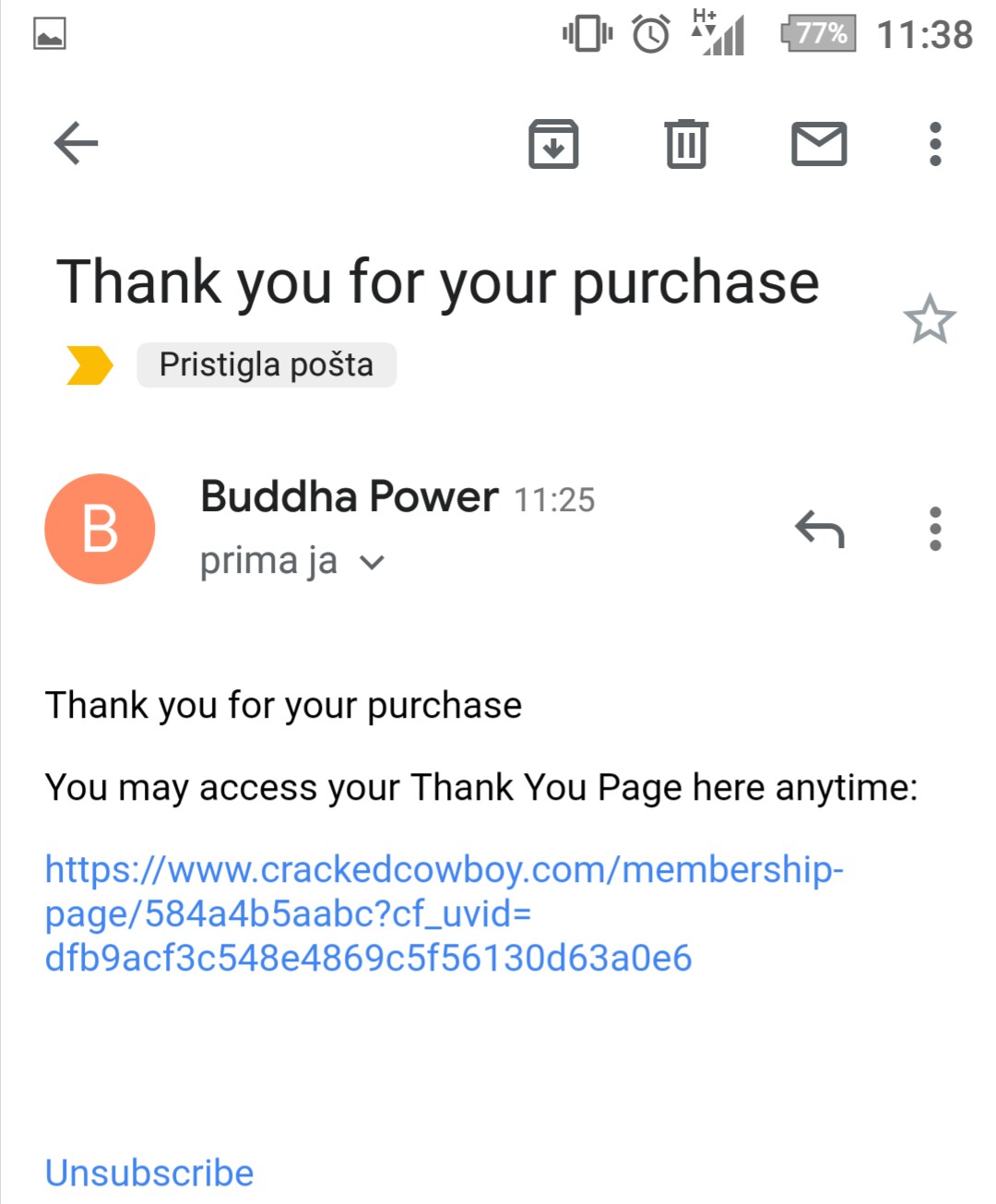Open the sender avatar for Buddha Power
996x1204 pixels.
click(x=100, y=528)
